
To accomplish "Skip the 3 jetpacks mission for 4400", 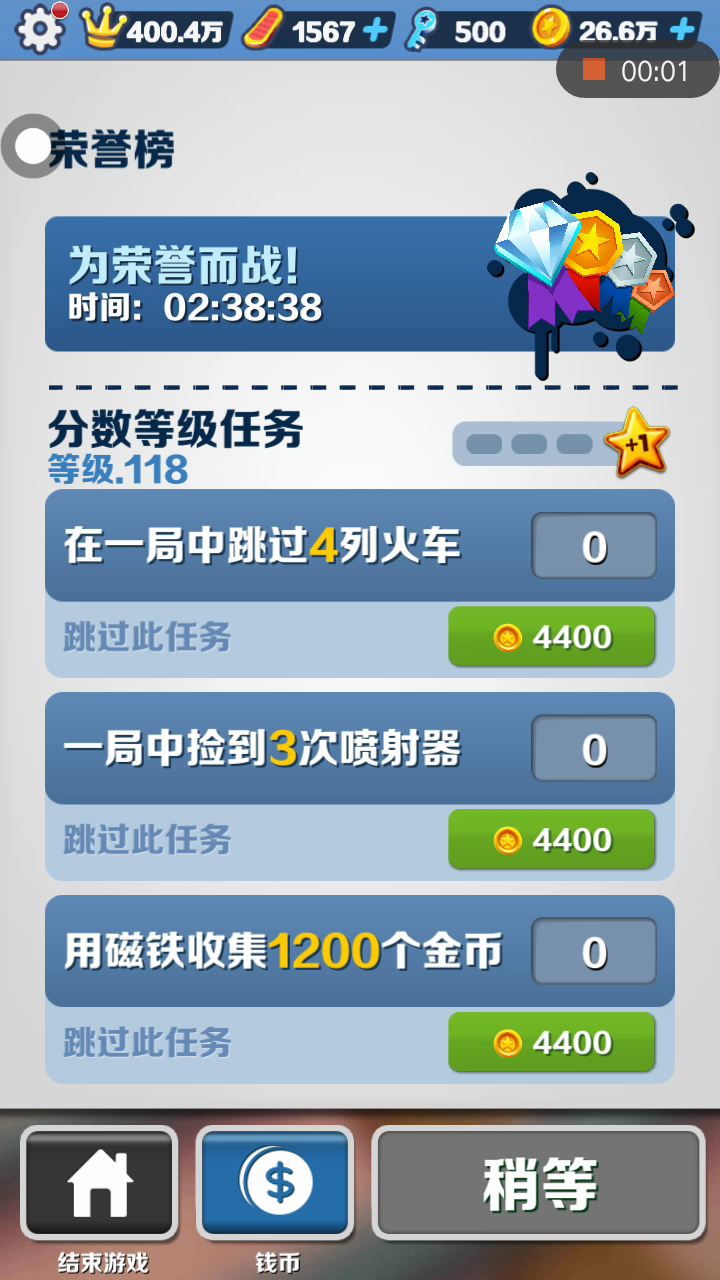I will pos(552,840).
